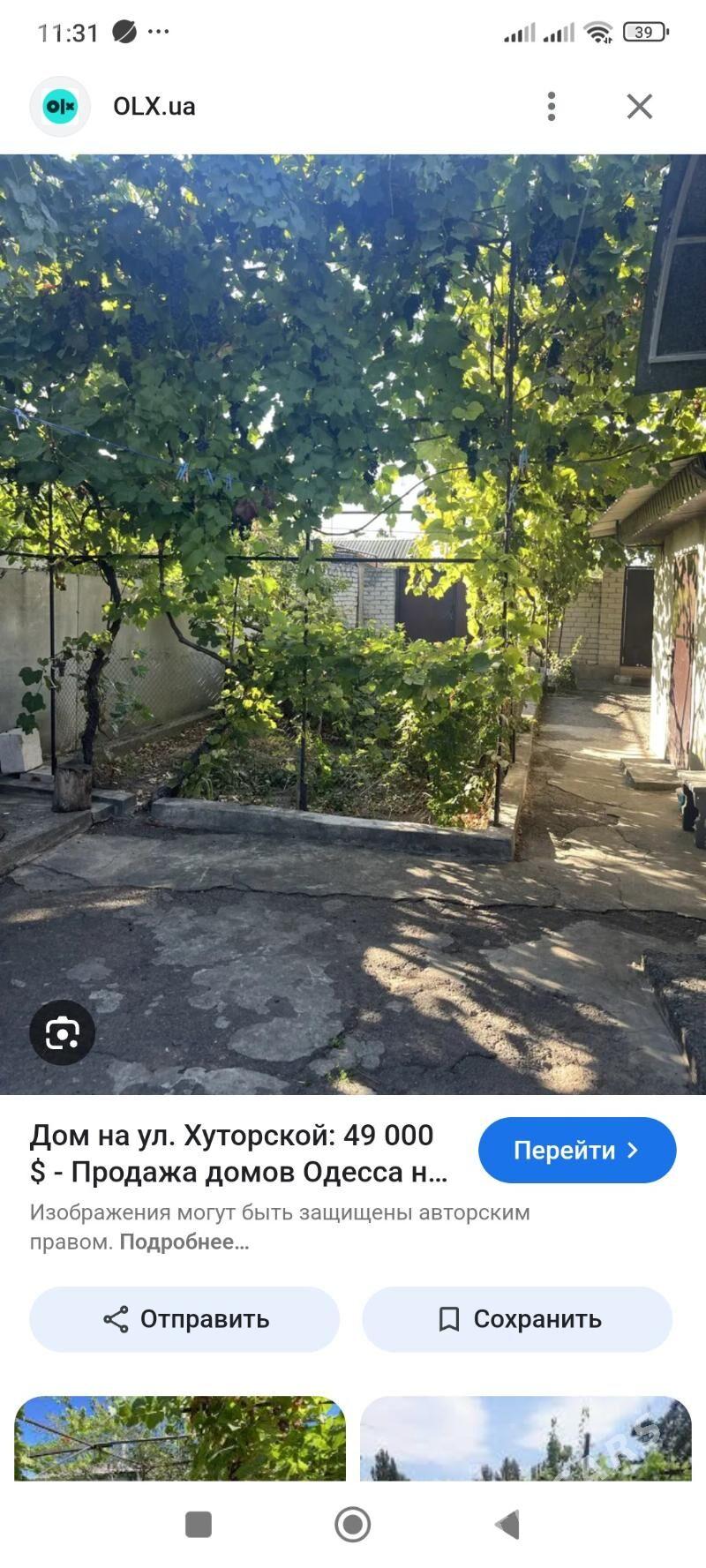Open the three-dot overflow menu
The image size is (706, 1568).
(x=552, y=107)
